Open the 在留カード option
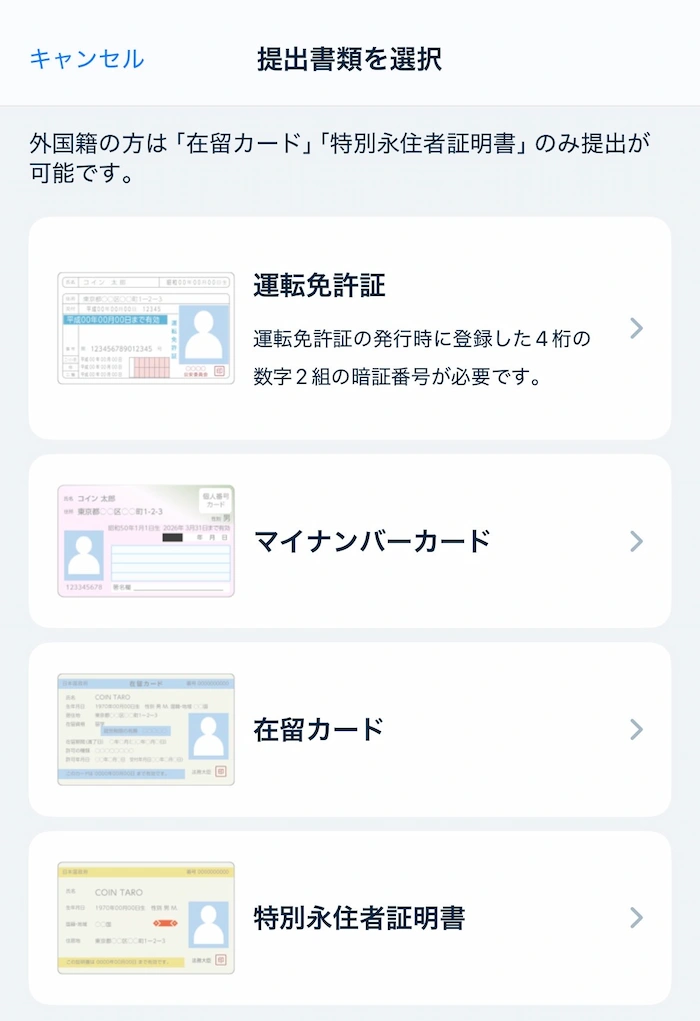700x1021 pixels. click(349, 729)
